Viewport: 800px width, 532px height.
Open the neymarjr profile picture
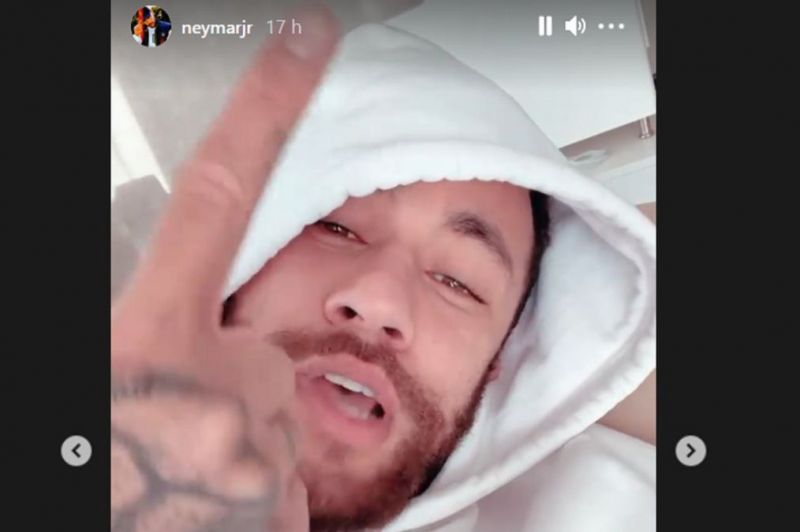151,26
